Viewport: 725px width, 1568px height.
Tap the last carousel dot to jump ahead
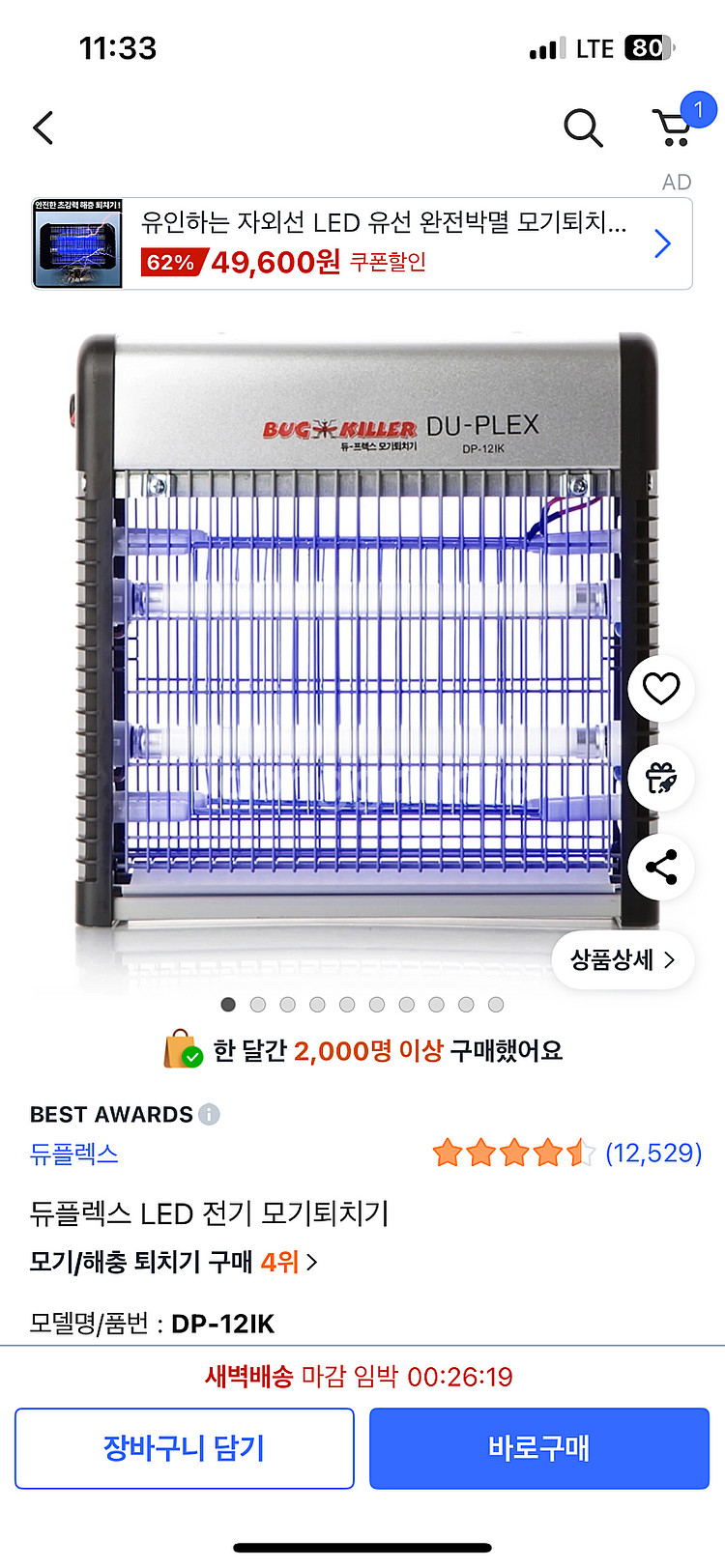pyautogui.click(x=496, y=1005)
